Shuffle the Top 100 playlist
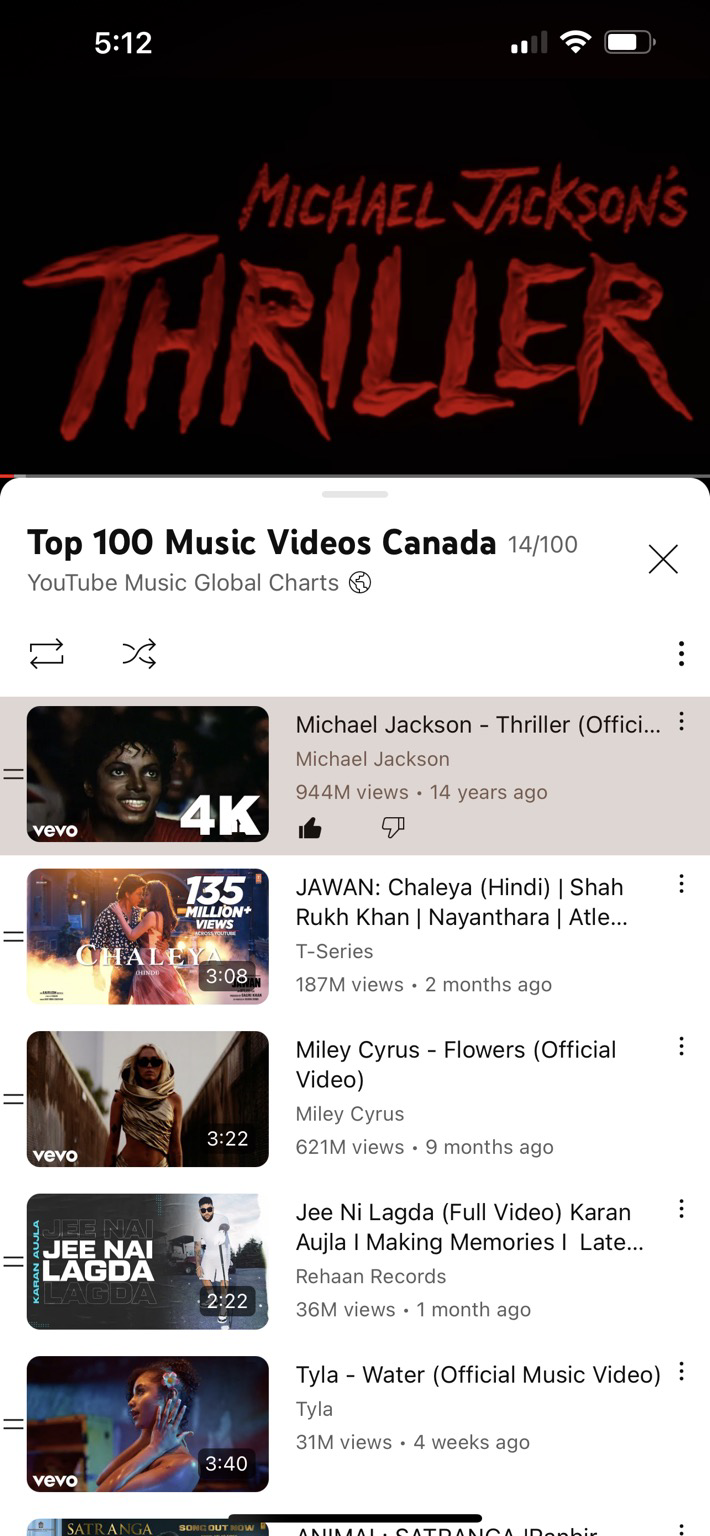This screenshot has height=1536, width=710. (139, 654)
